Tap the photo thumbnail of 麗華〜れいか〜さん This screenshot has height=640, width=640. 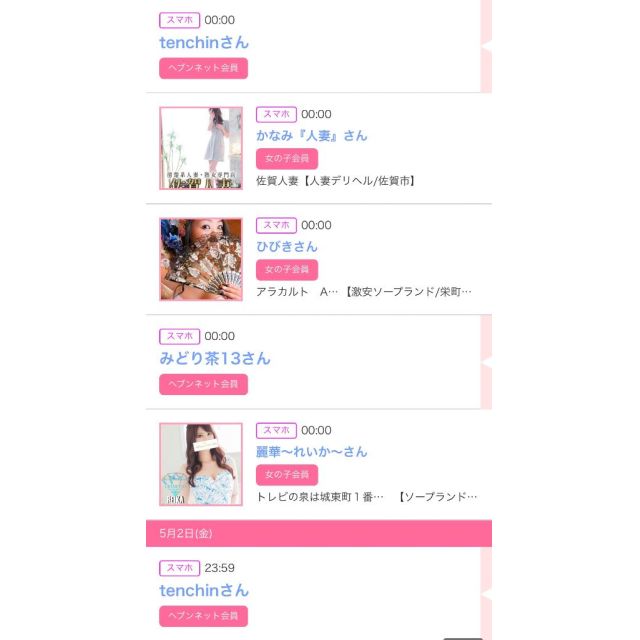tap(201, 464)
